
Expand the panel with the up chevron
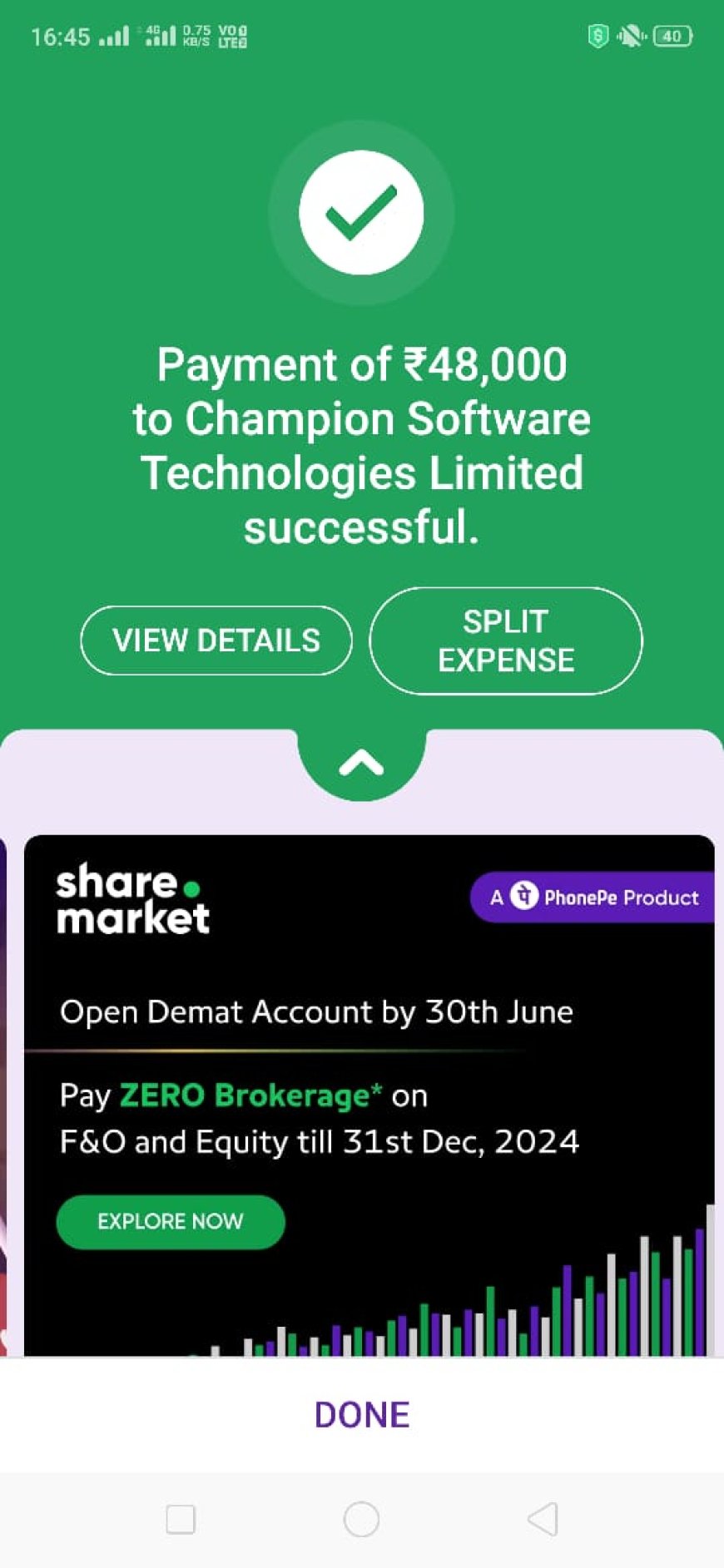[x=361, y=762]
